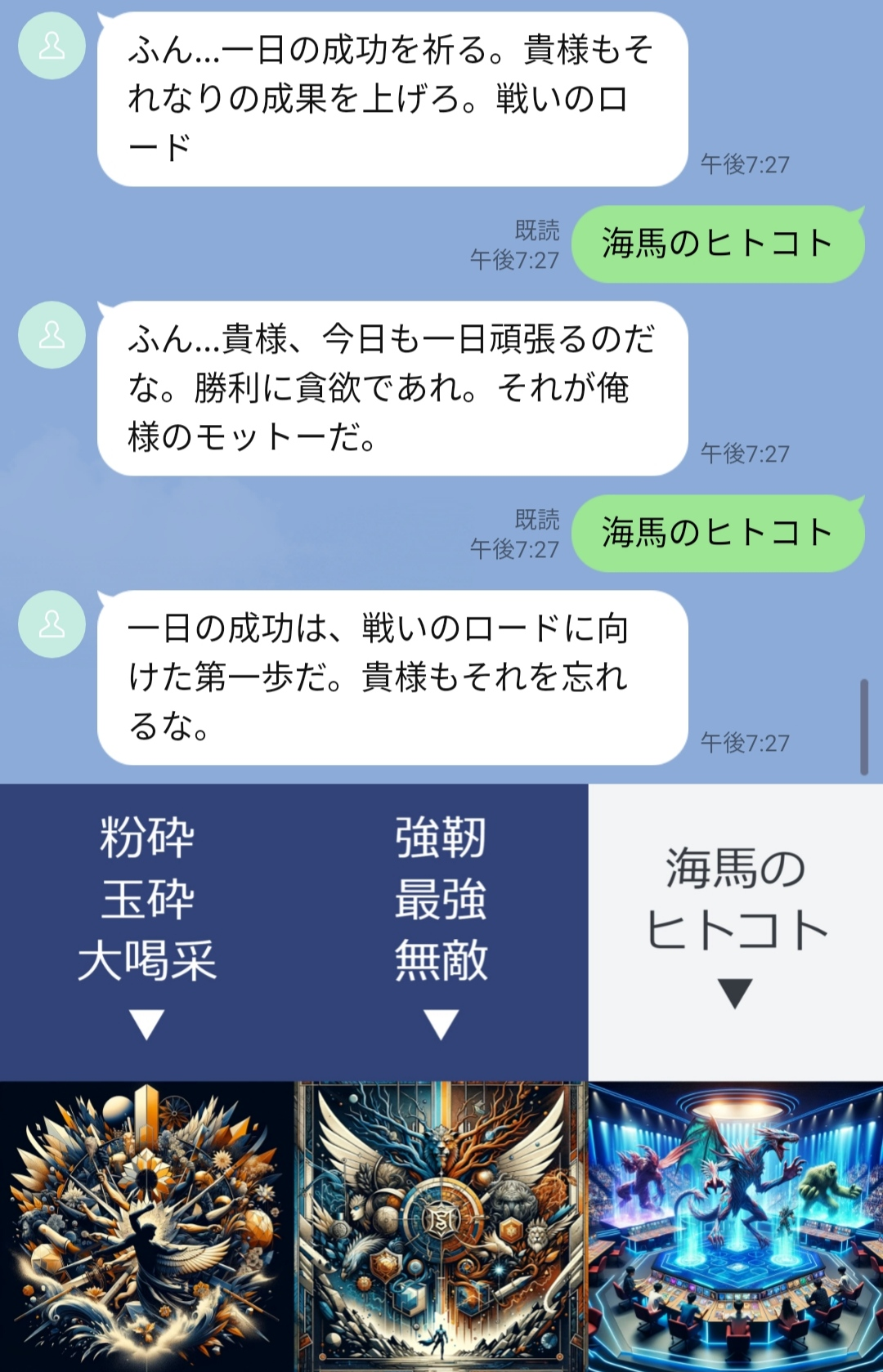Open the winged silhouette dancer artwork tile
The width and height of the screenshot is (883, 1372).
[x=147, y=1226]
